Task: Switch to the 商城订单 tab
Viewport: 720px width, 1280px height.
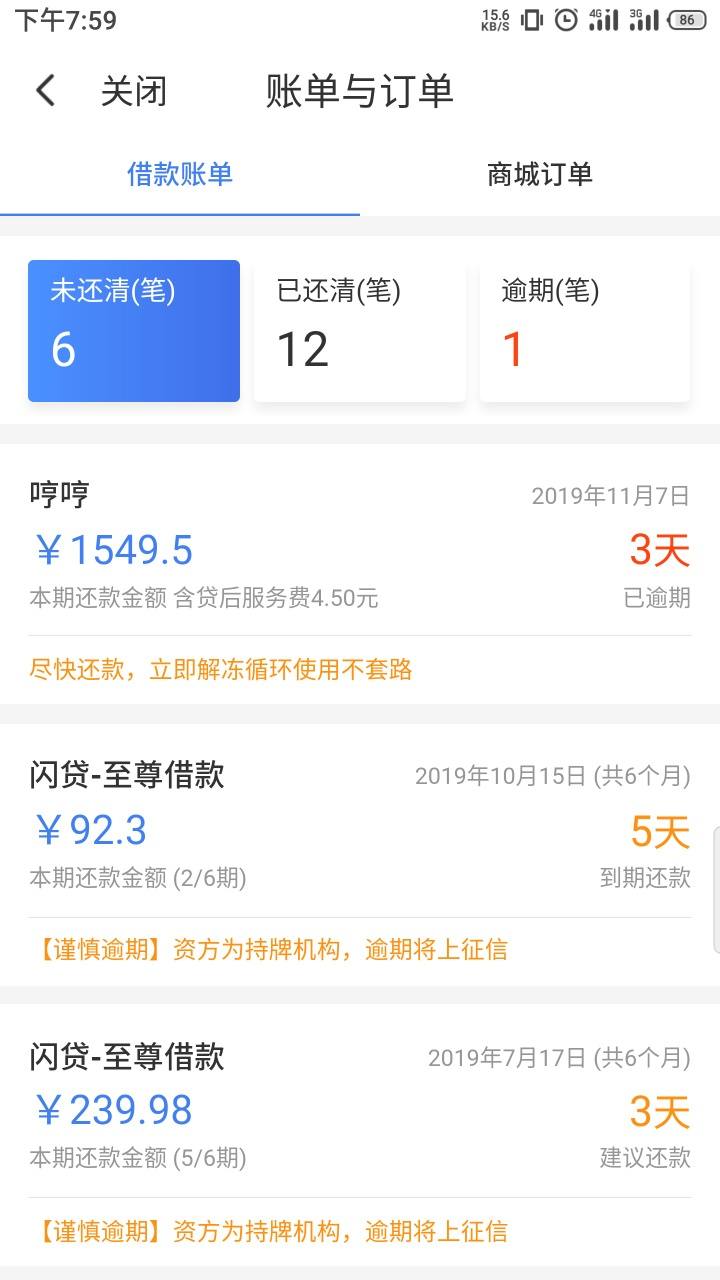Action: click(x=540, y=174)
